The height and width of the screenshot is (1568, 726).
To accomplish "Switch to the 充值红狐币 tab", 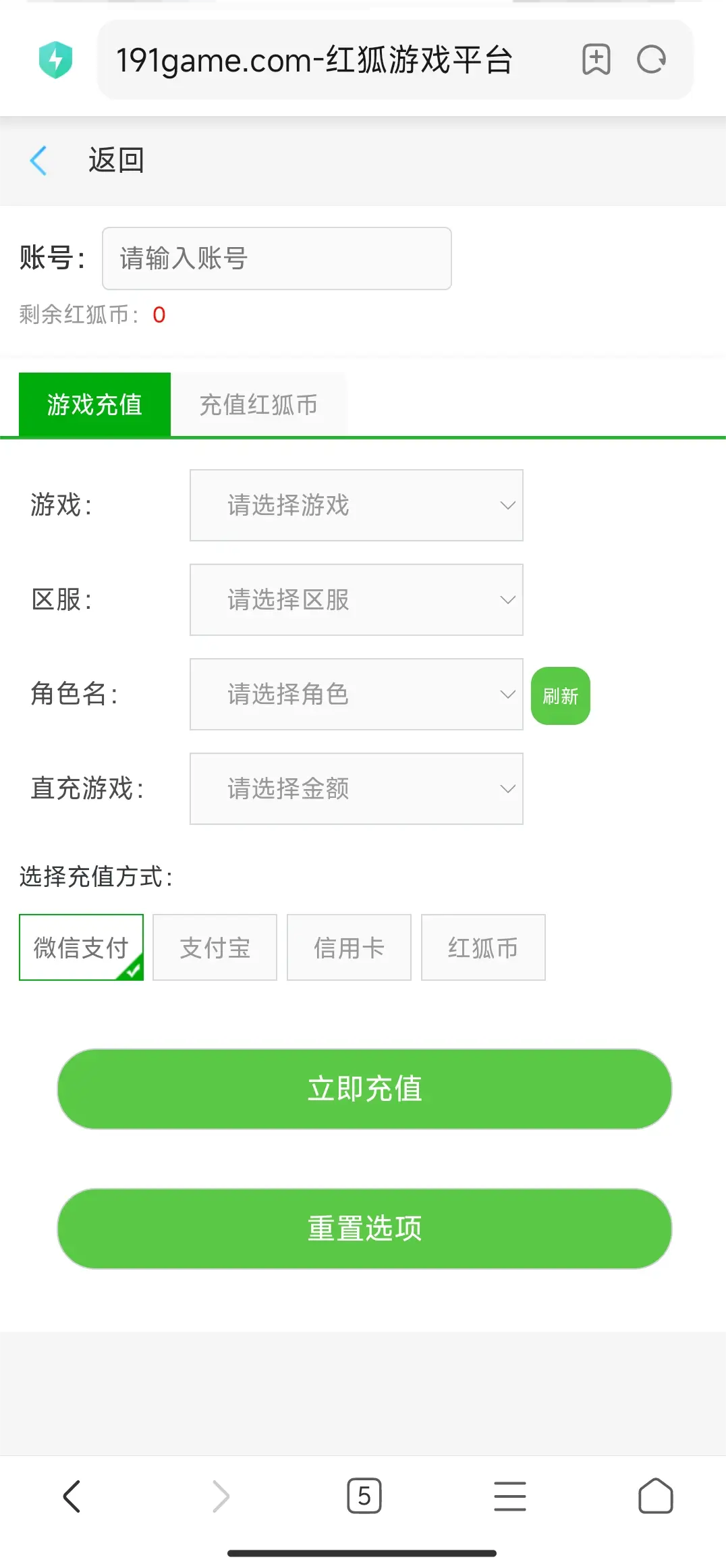I will coord(258,405).
